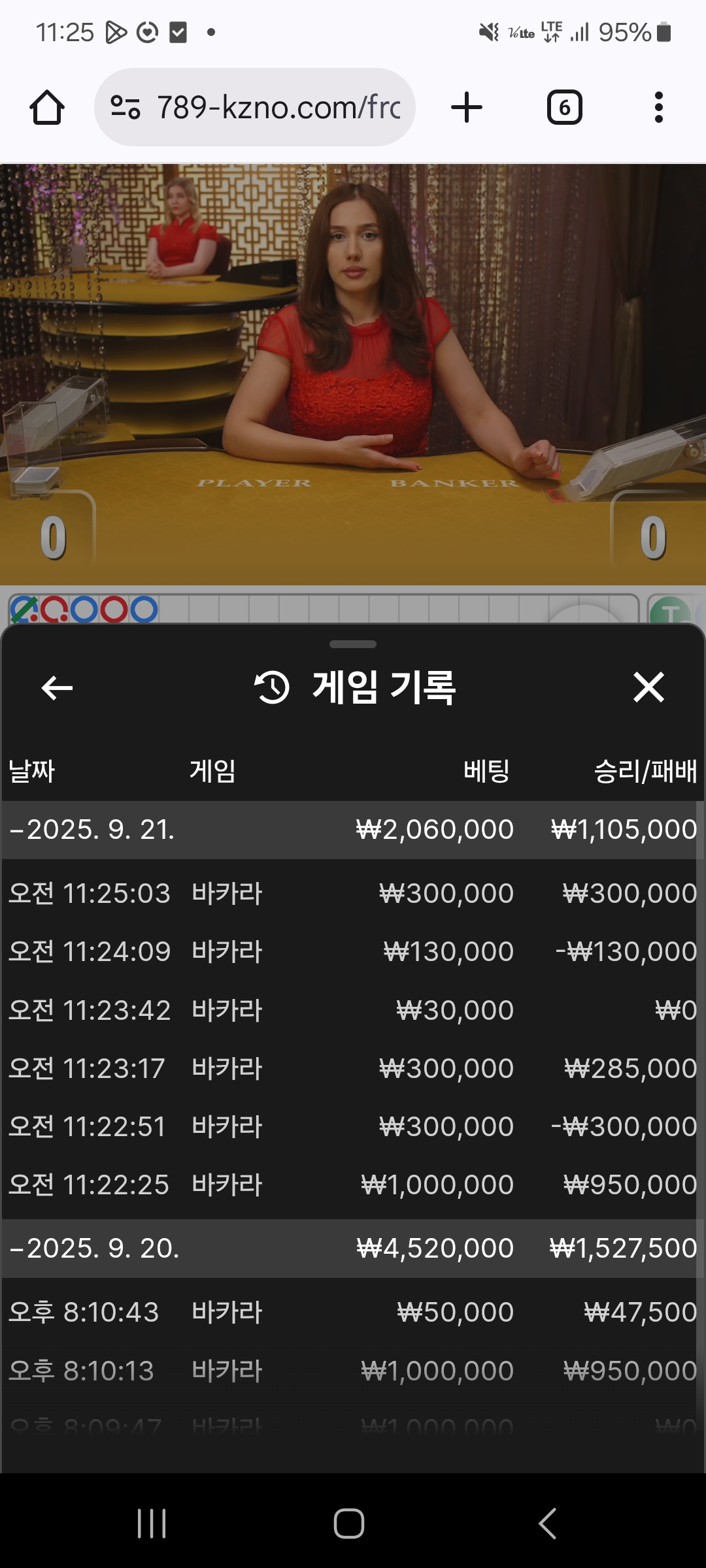Open a new browser tab
706x1568 pixels.
pos(467,108)
